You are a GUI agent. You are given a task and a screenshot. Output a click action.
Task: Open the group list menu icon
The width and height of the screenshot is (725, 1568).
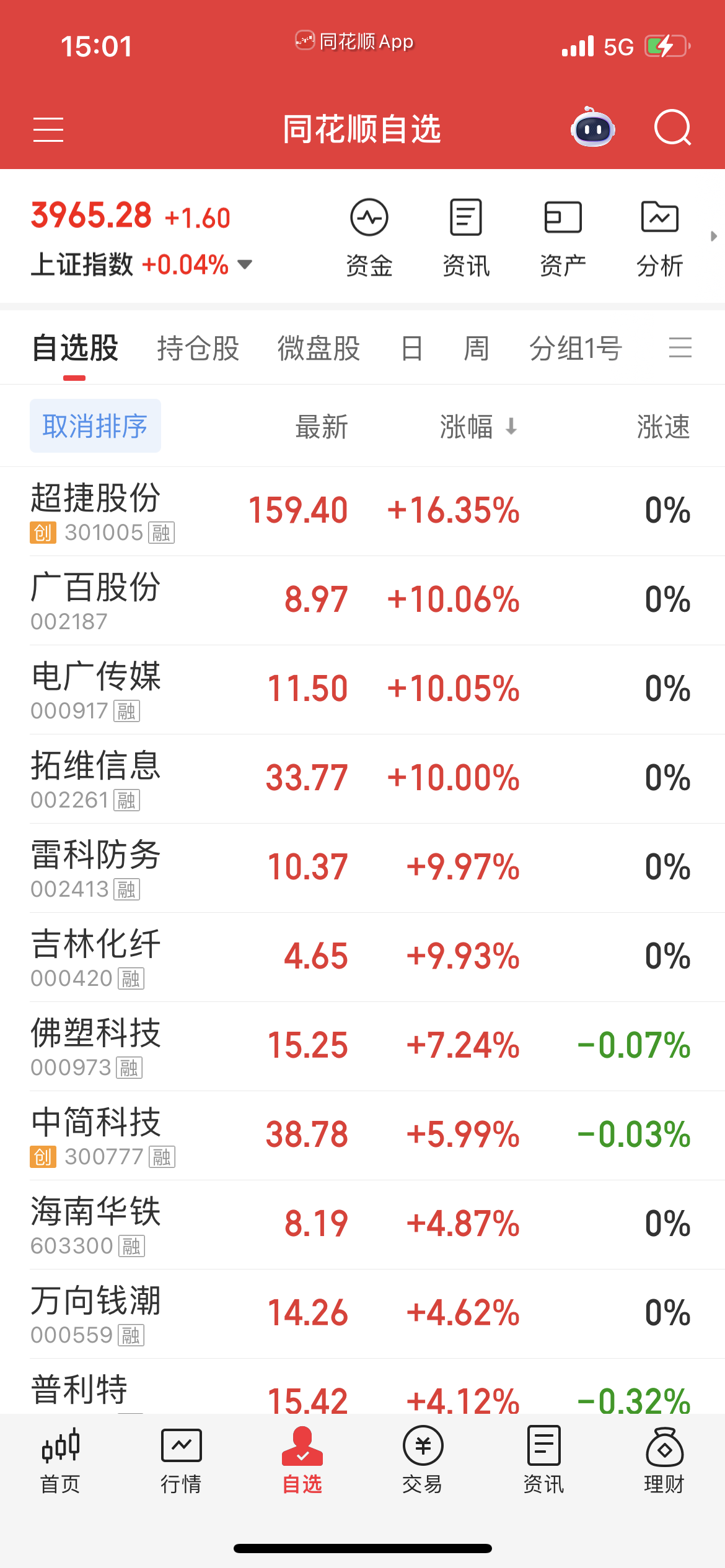click(680, 347)
